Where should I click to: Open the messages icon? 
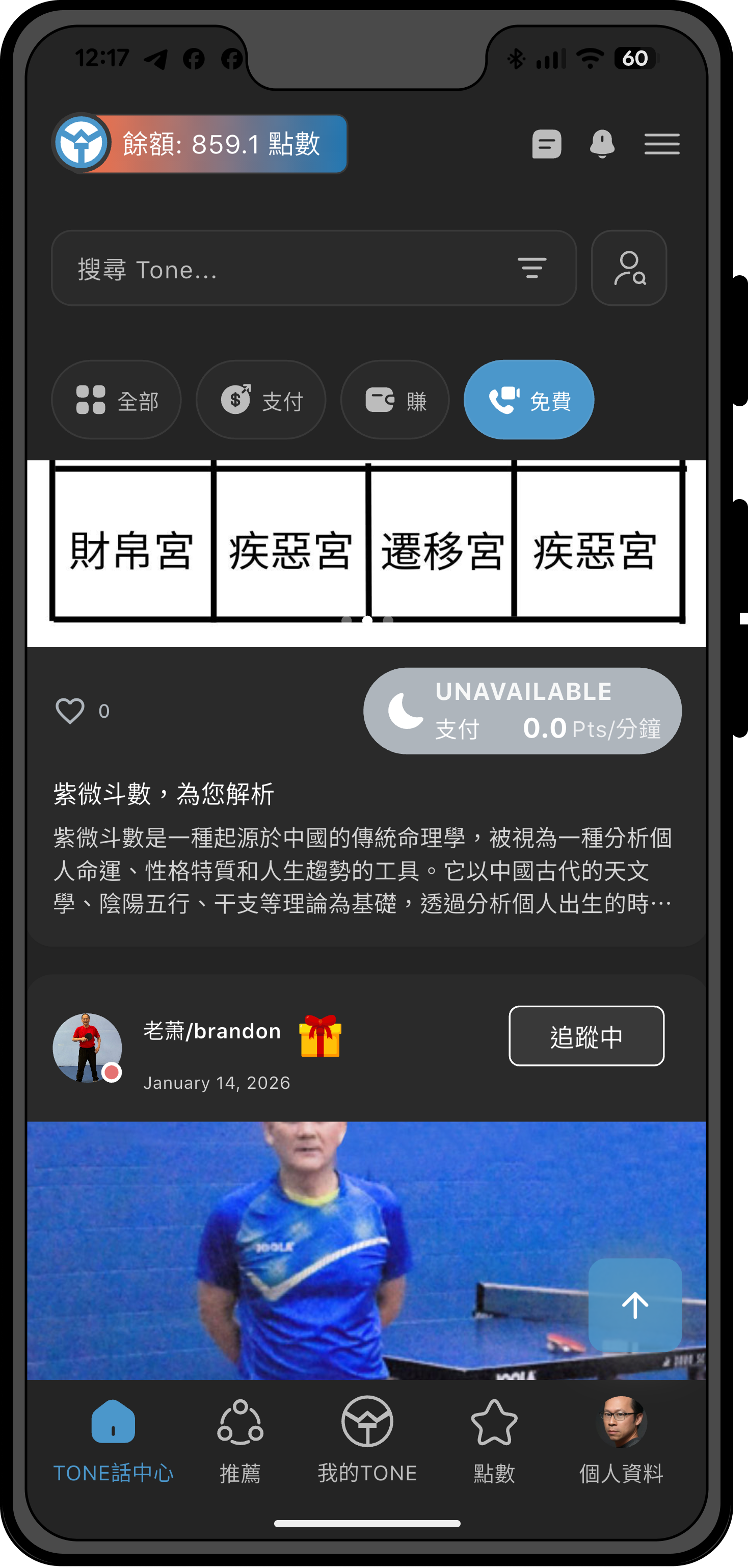click(546, 144)
